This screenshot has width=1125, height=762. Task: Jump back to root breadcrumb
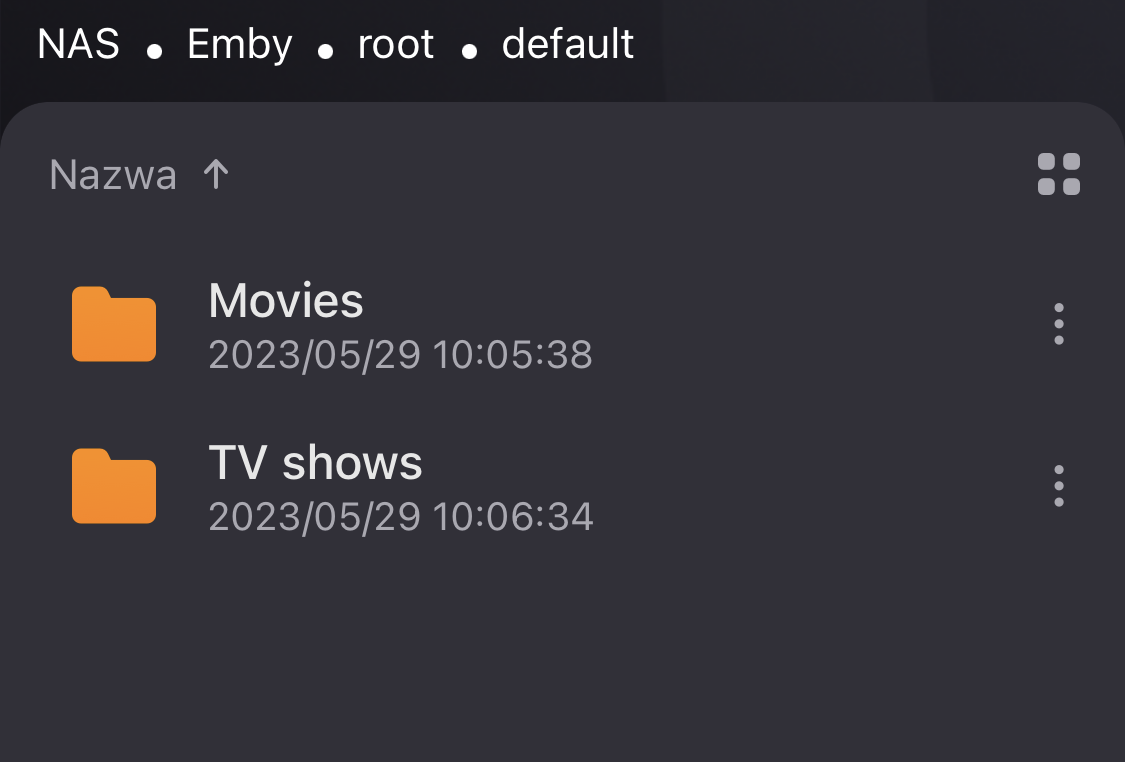point(396,44)
